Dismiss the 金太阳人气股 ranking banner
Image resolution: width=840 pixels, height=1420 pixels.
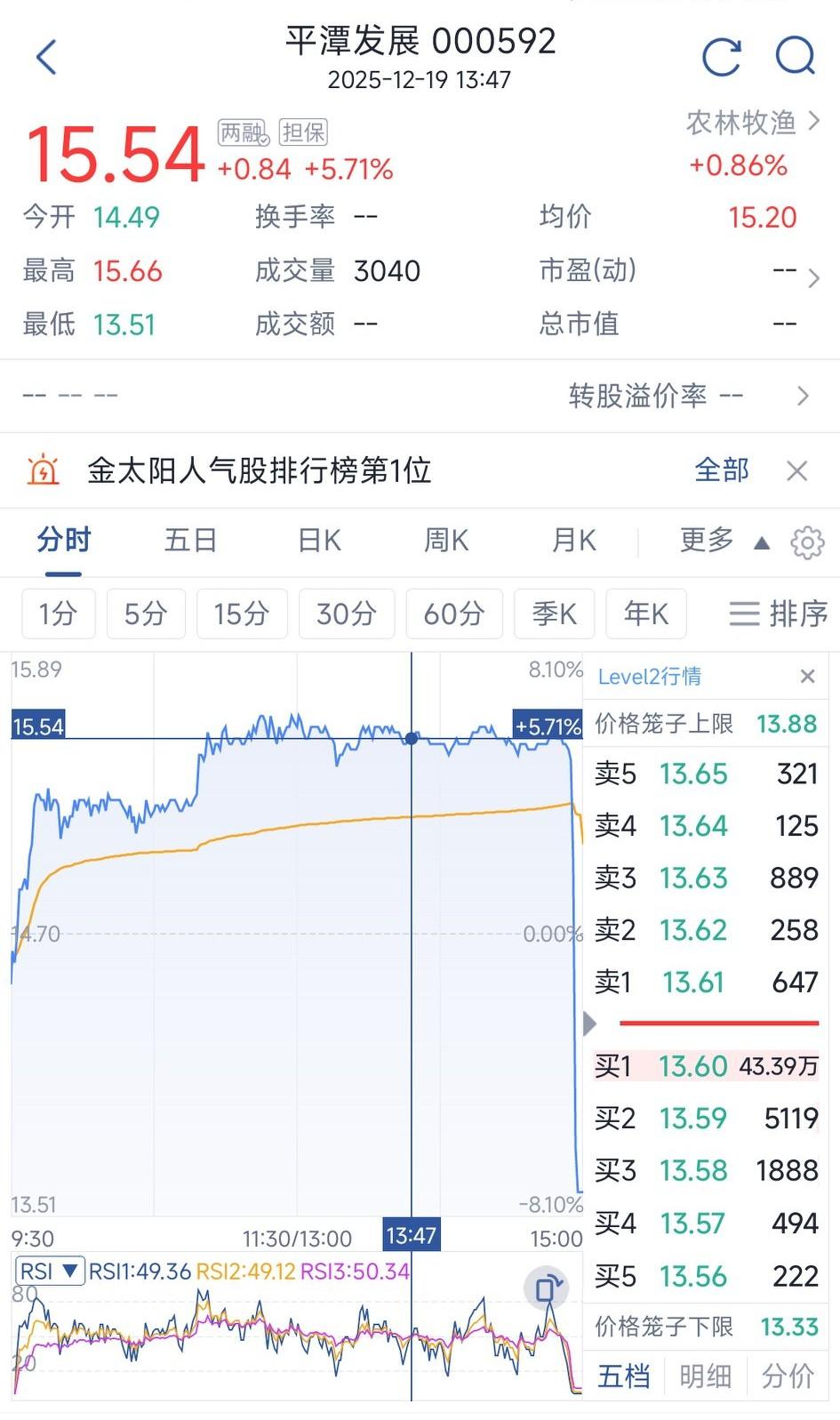[797, 469]
